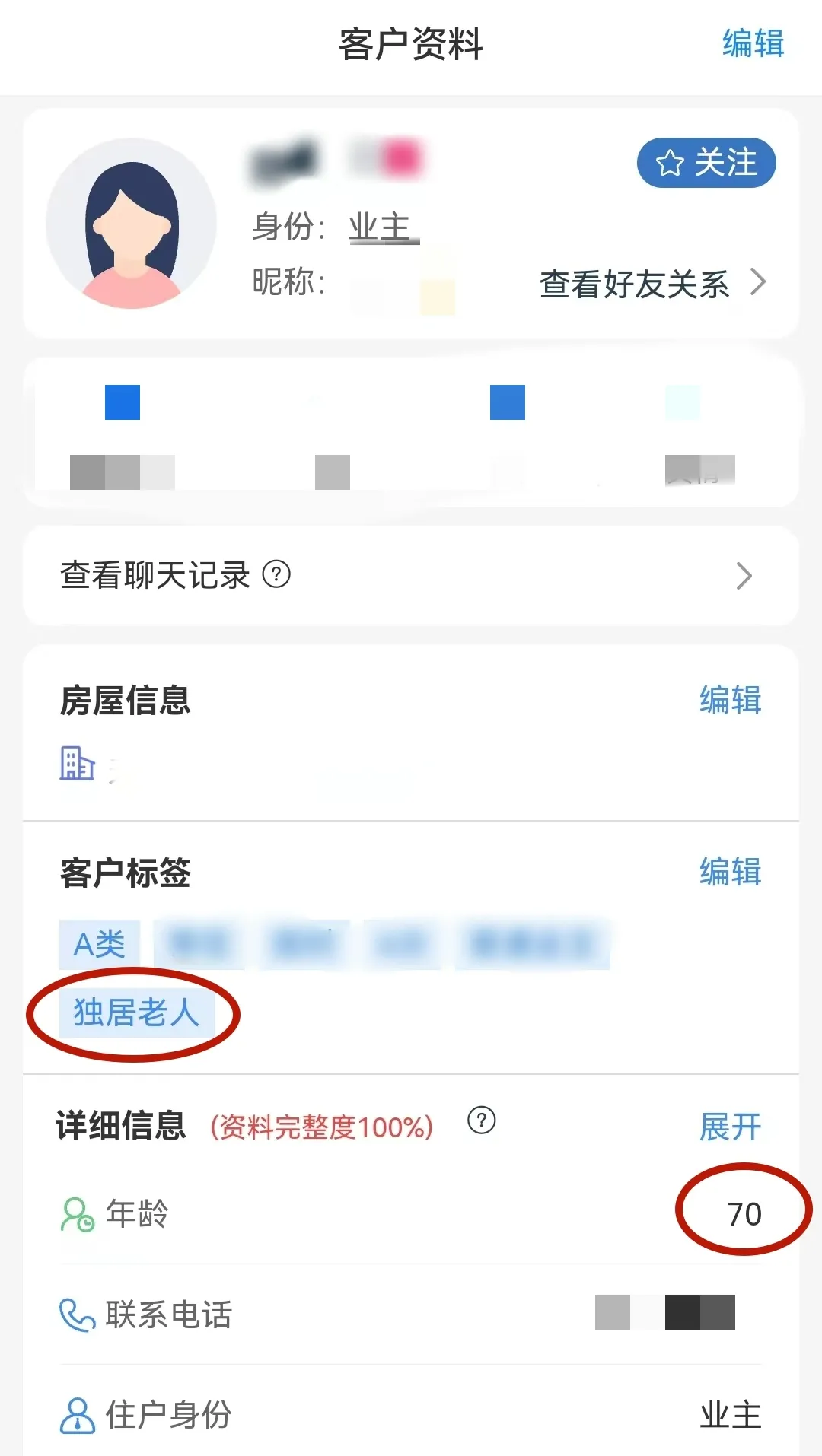Select the A类 customer tag
This screenshot has height=1456, width=822.
[99, 945]
